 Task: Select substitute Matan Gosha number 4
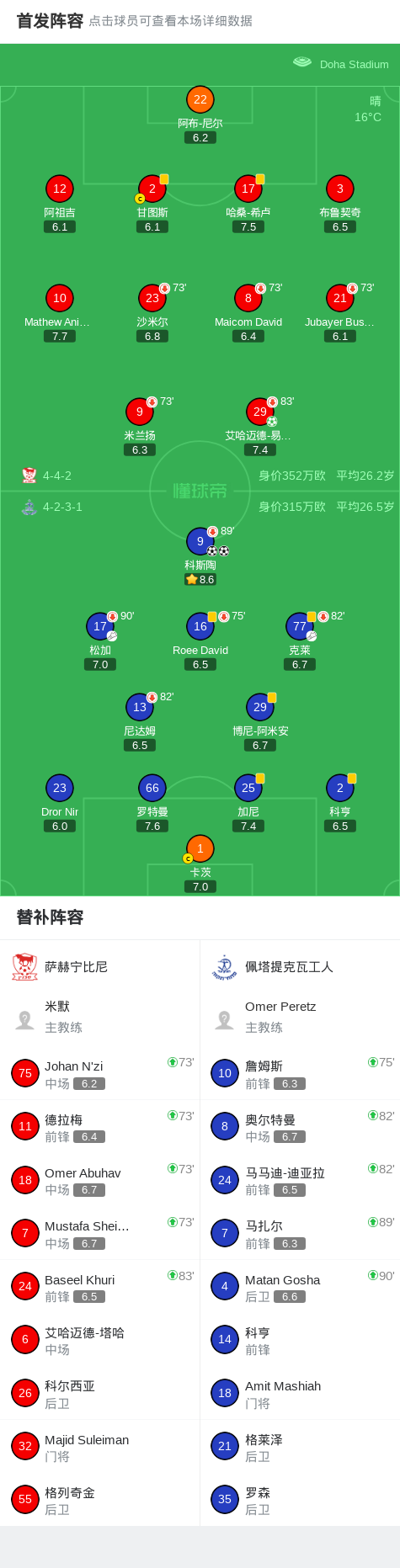(300, 1287)
